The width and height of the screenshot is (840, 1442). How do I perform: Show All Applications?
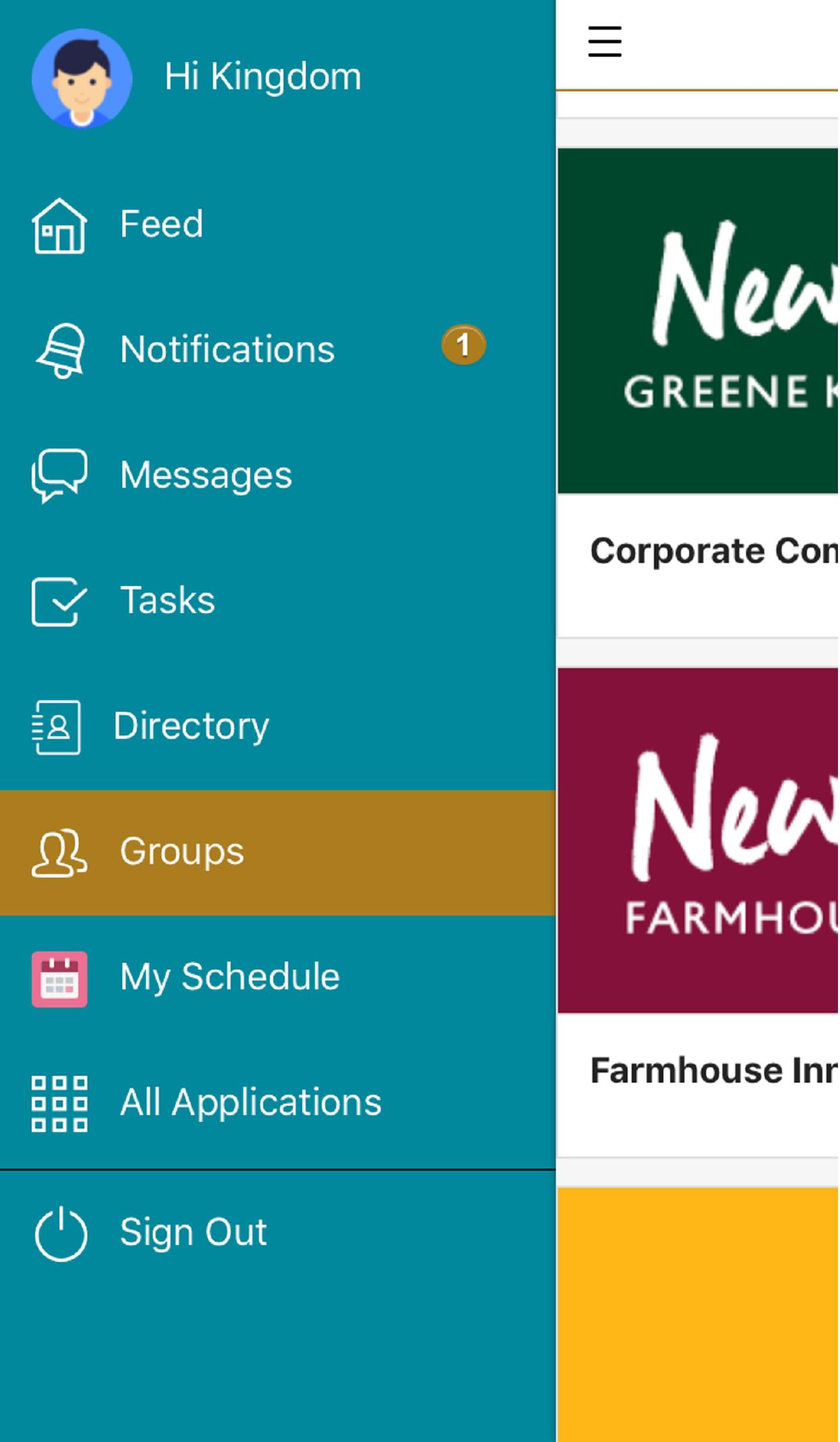pos(250,1102)
